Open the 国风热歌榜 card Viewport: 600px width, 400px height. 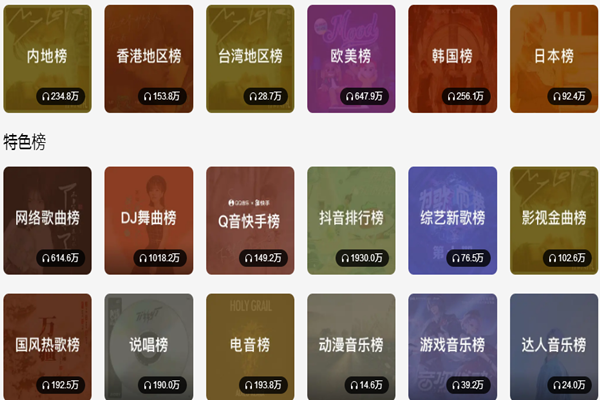(48, 345)
